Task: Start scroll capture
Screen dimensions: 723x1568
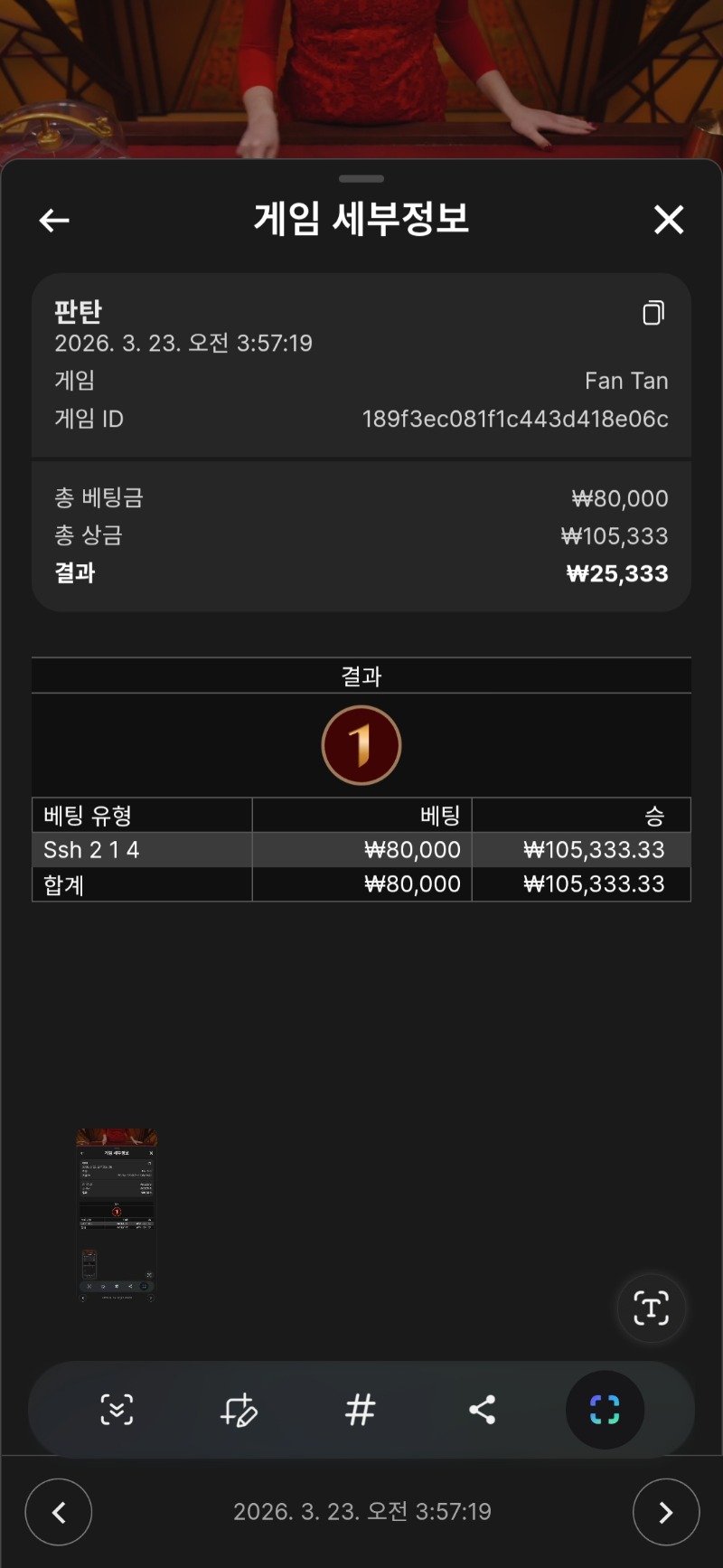Action: tap(117, 1410)
